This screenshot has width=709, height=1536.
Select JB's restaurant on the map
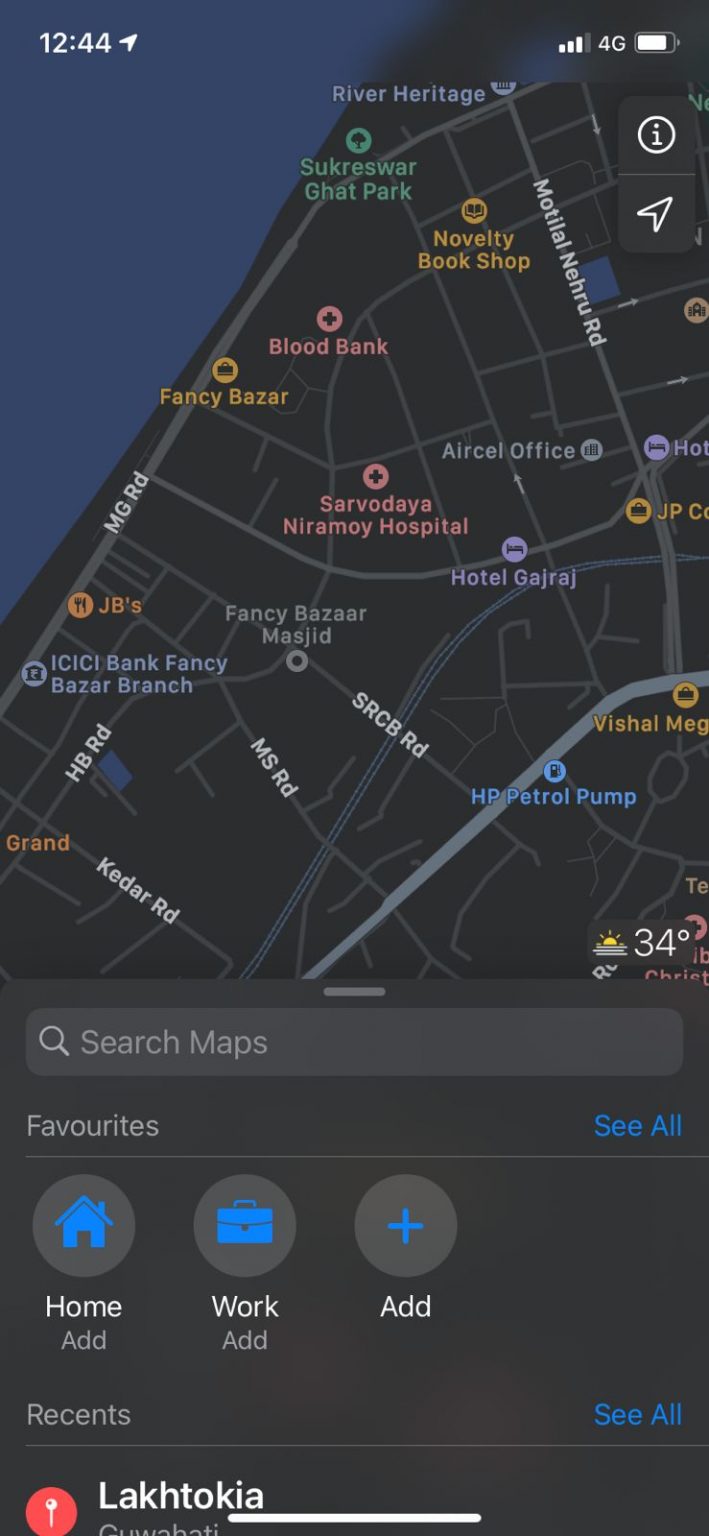tap(105, 605)
